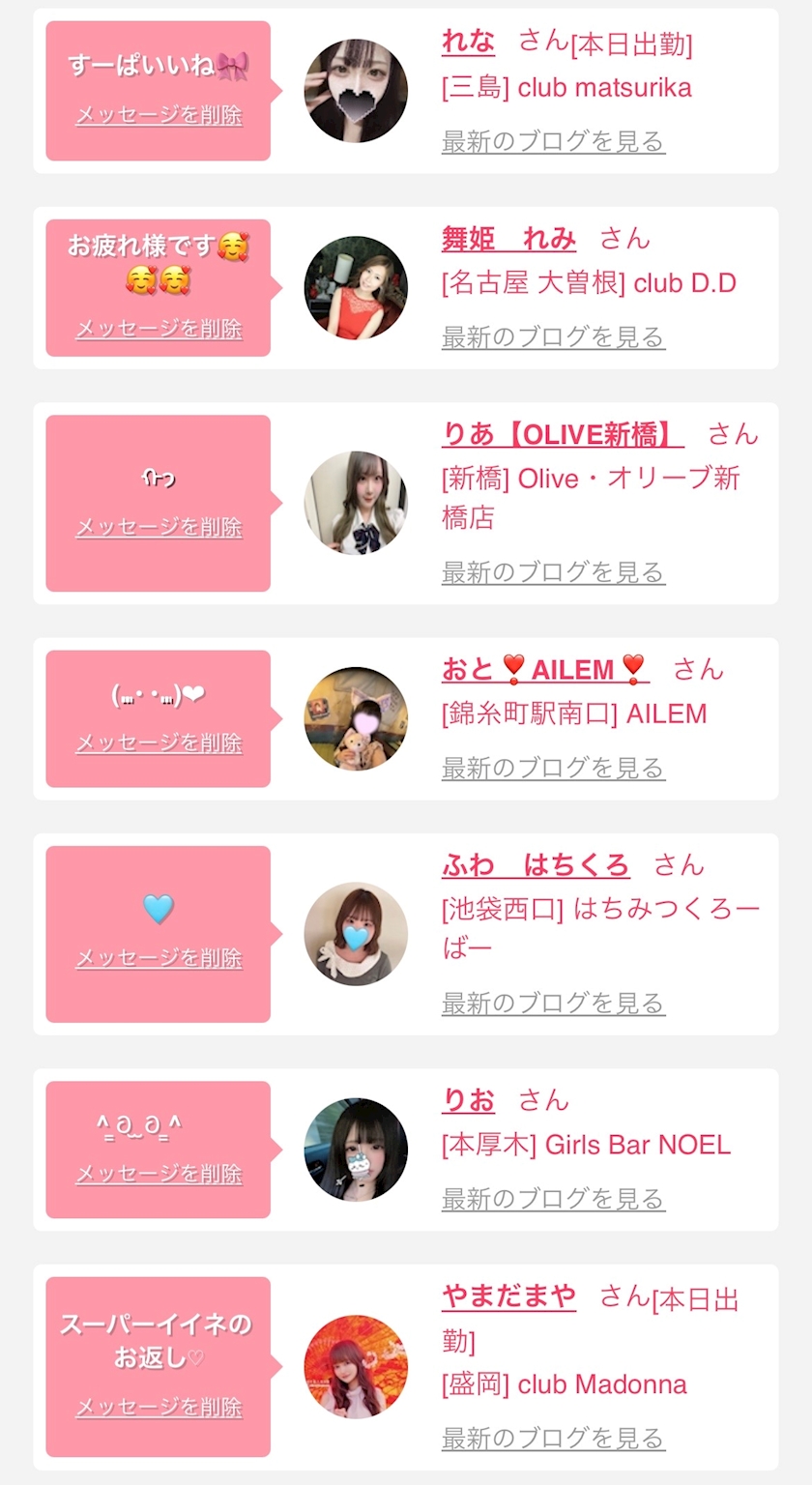Tap りお's round profile photo

356,1150
